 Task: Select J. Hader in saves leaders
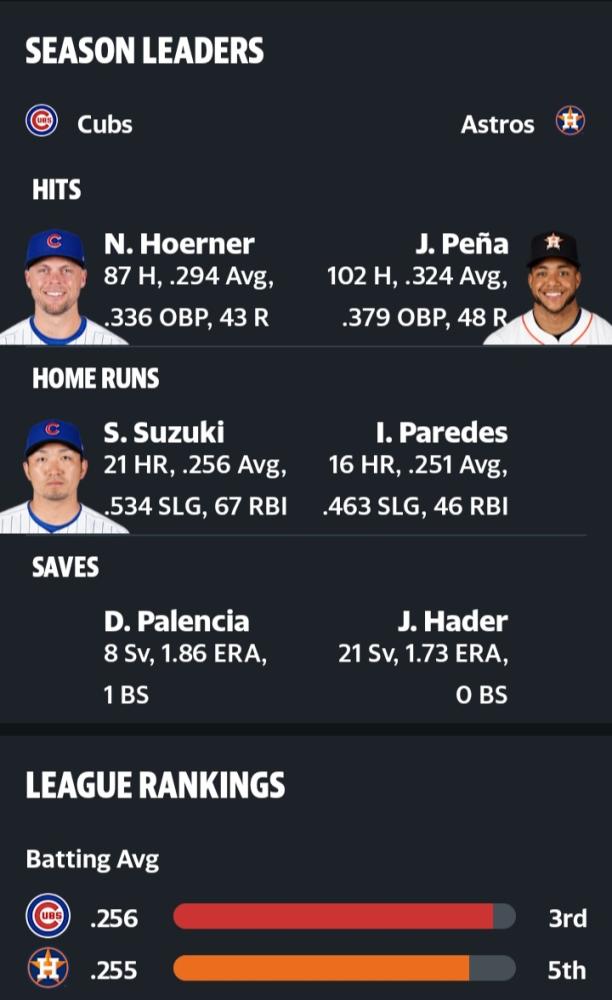[453, 621]
